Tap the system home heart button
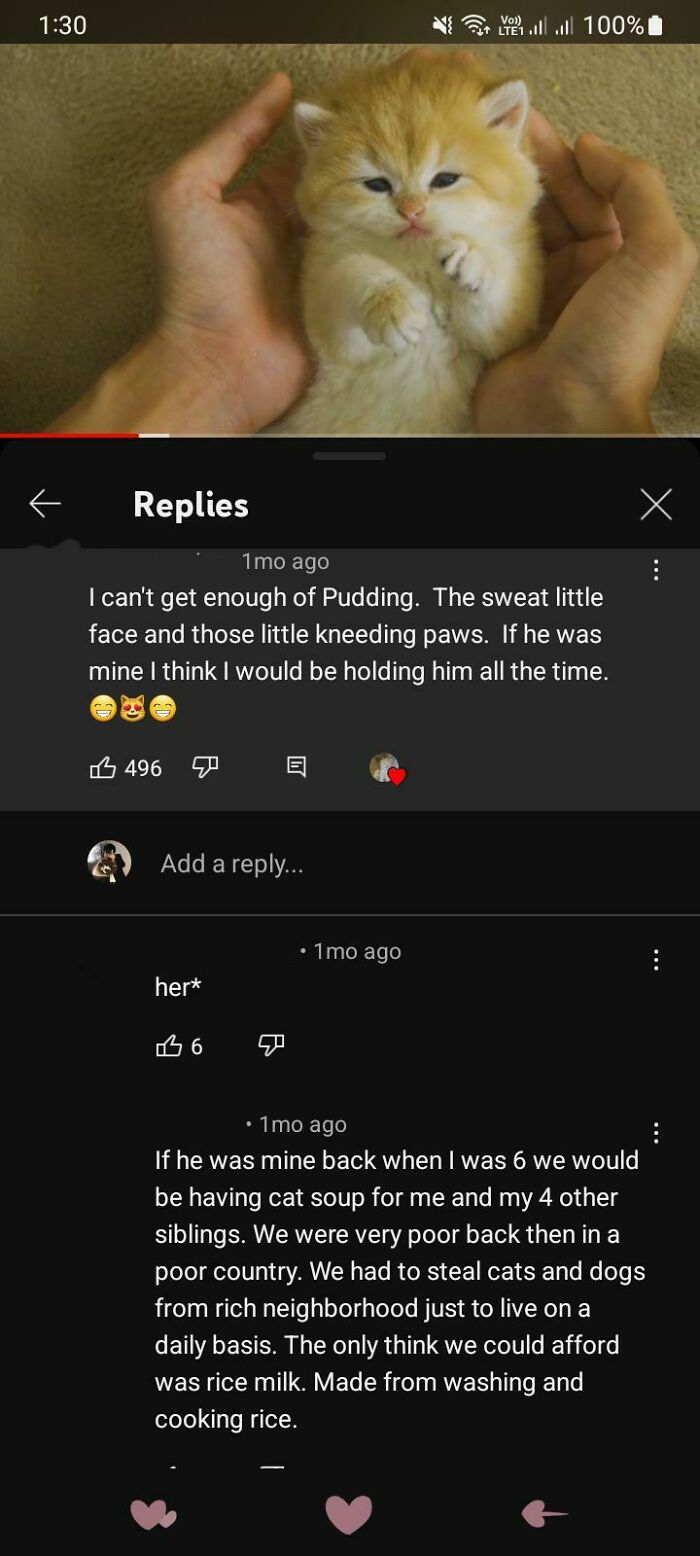Image resolution: width=700 pixels, height=1556 pixels. [348, 1514]
